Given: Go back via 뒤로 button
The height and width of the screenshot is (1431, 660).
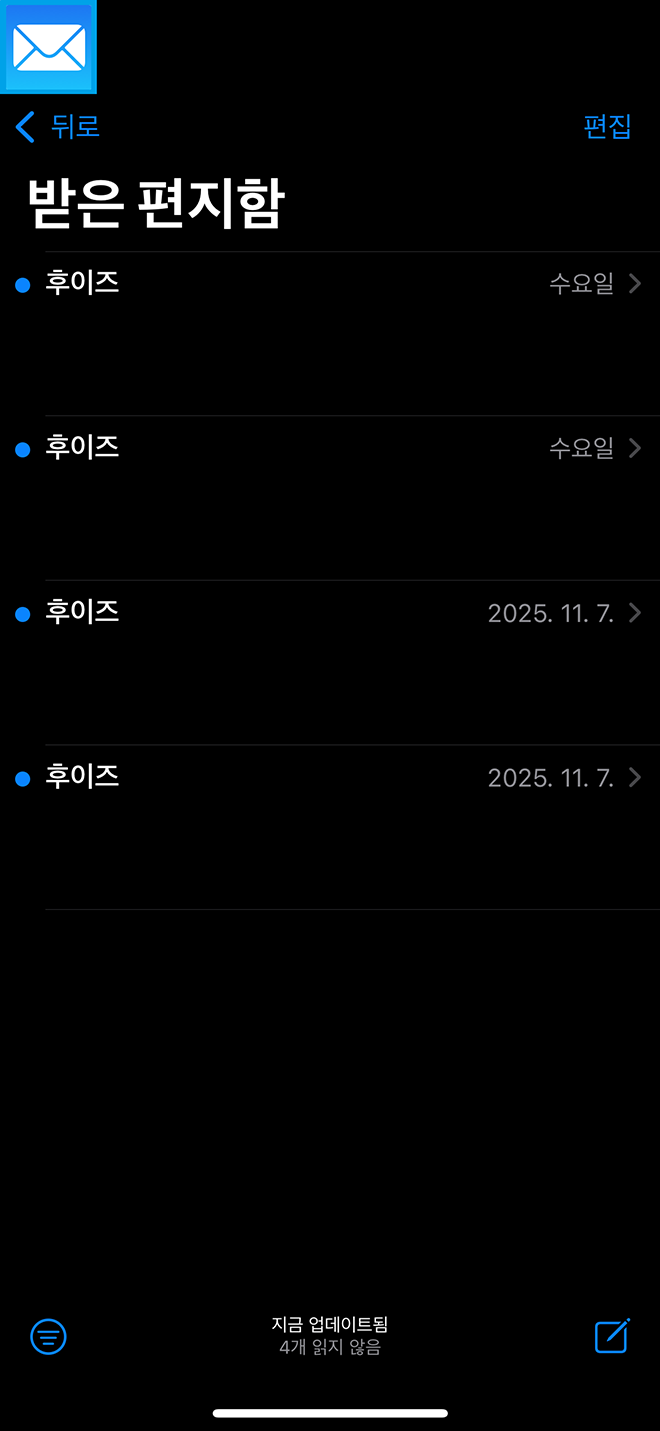Looking at the screenshot, I should 57,127.
